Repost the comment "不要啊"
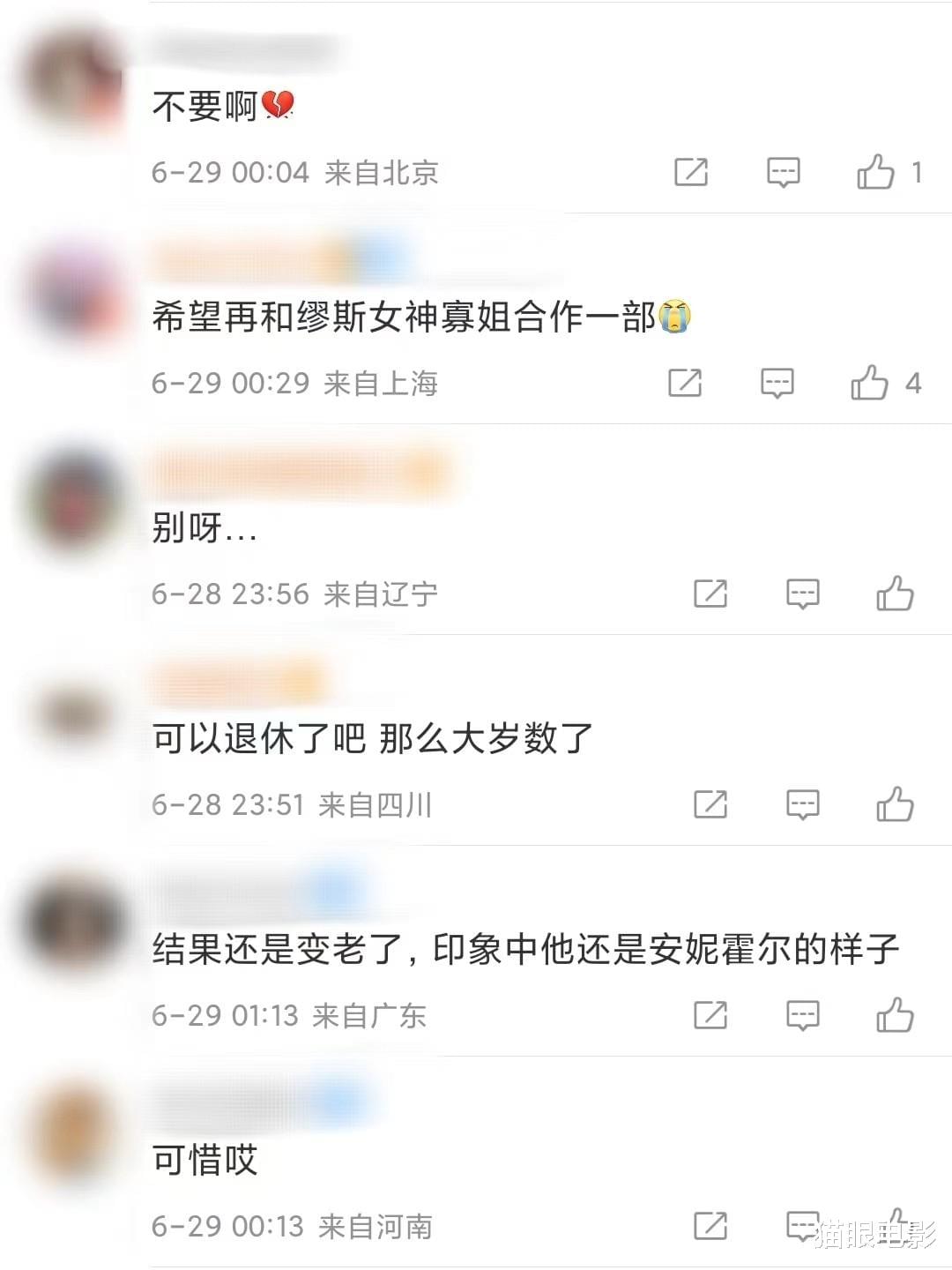The image size is (952, 1270). pos(691,172)
